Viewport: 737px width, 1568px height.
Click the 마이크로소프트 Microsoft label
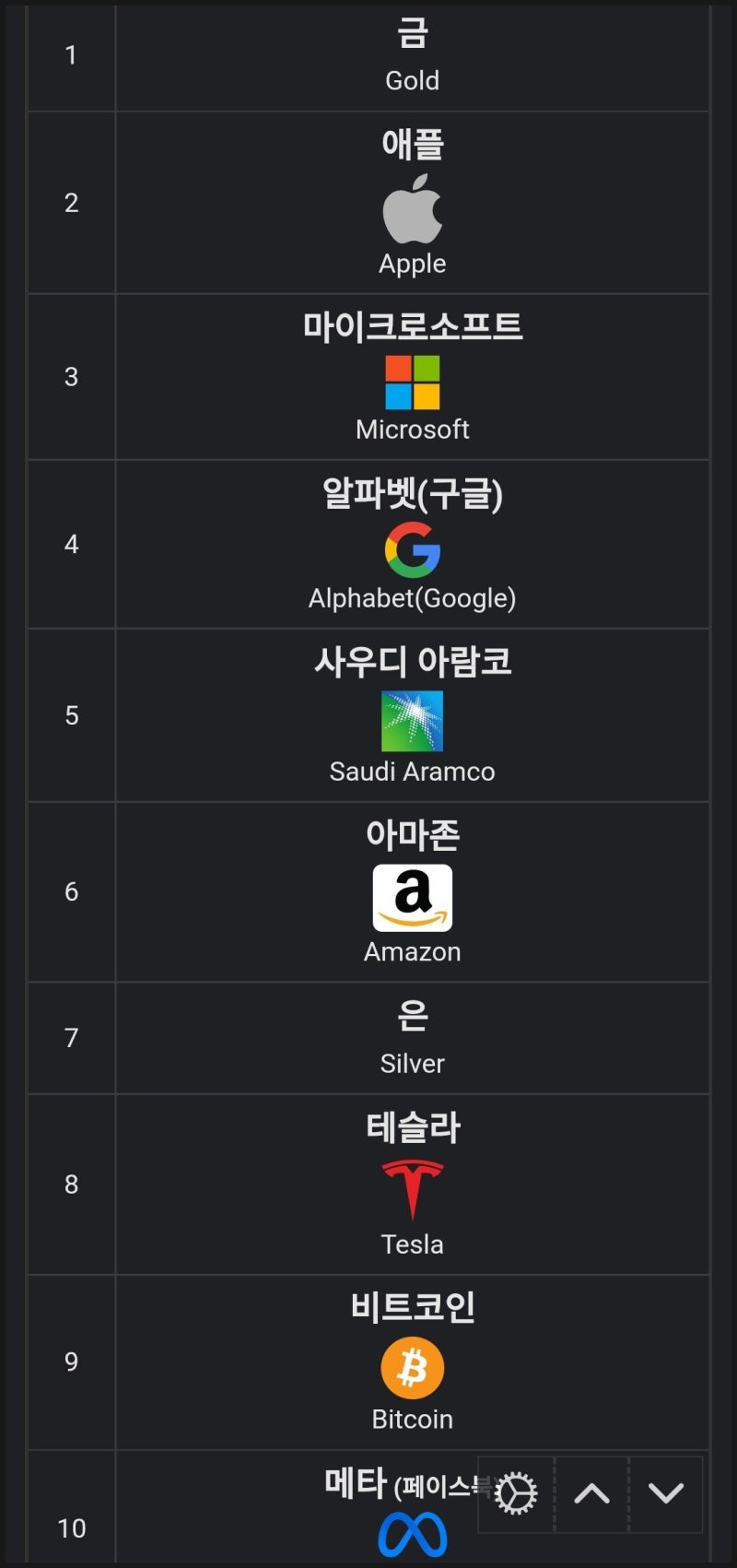tap(412, 325)
